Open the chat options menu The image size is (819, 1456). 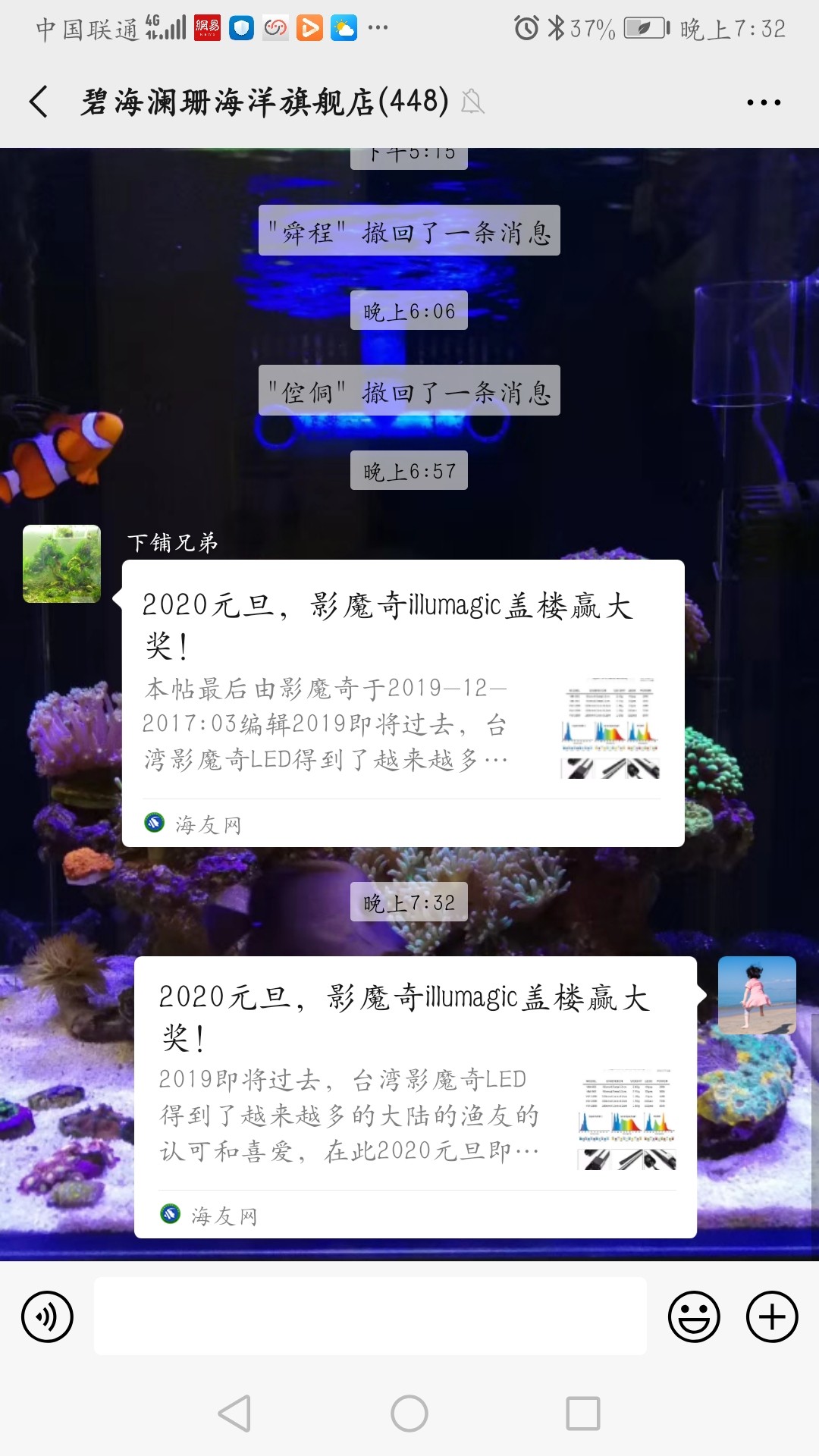(x=763, y=102)
